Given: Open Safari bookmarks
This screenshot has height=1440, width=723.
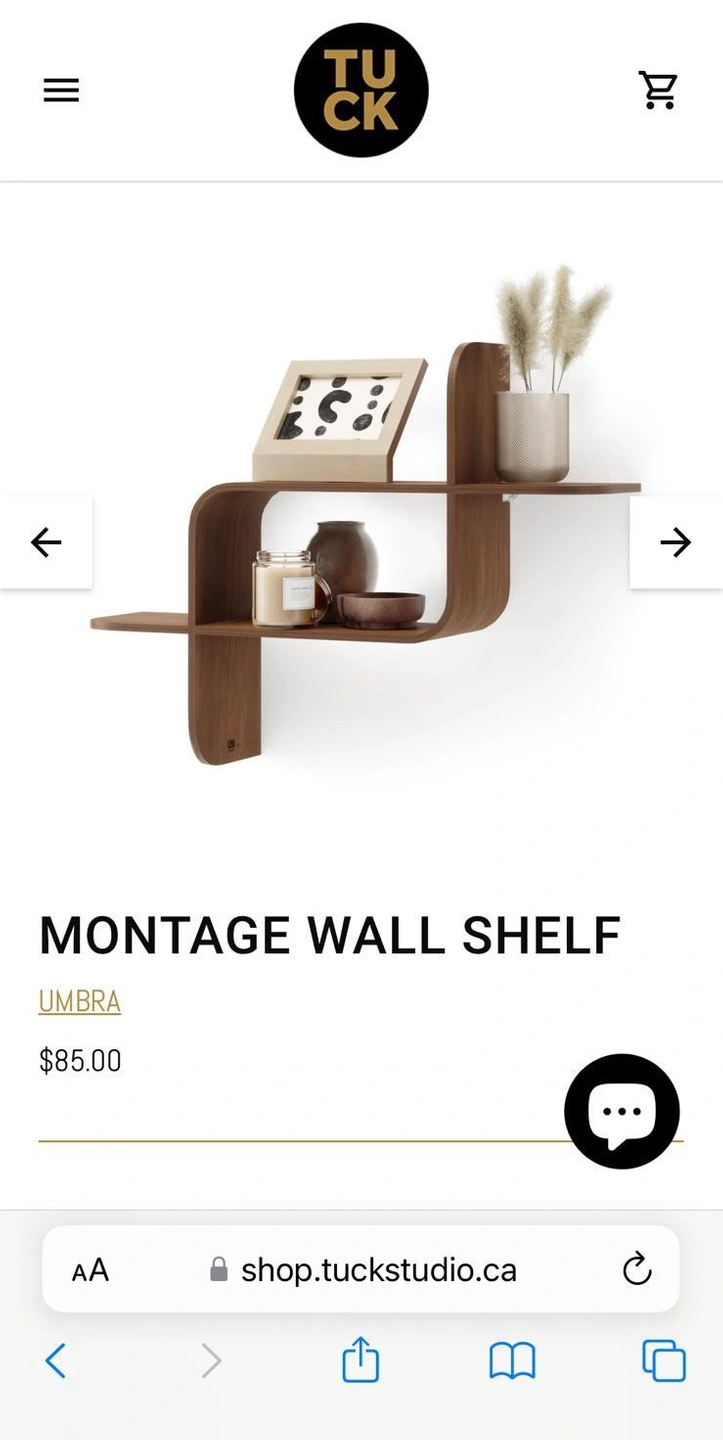Looking at the screenshot, I should coord(512,1361).
